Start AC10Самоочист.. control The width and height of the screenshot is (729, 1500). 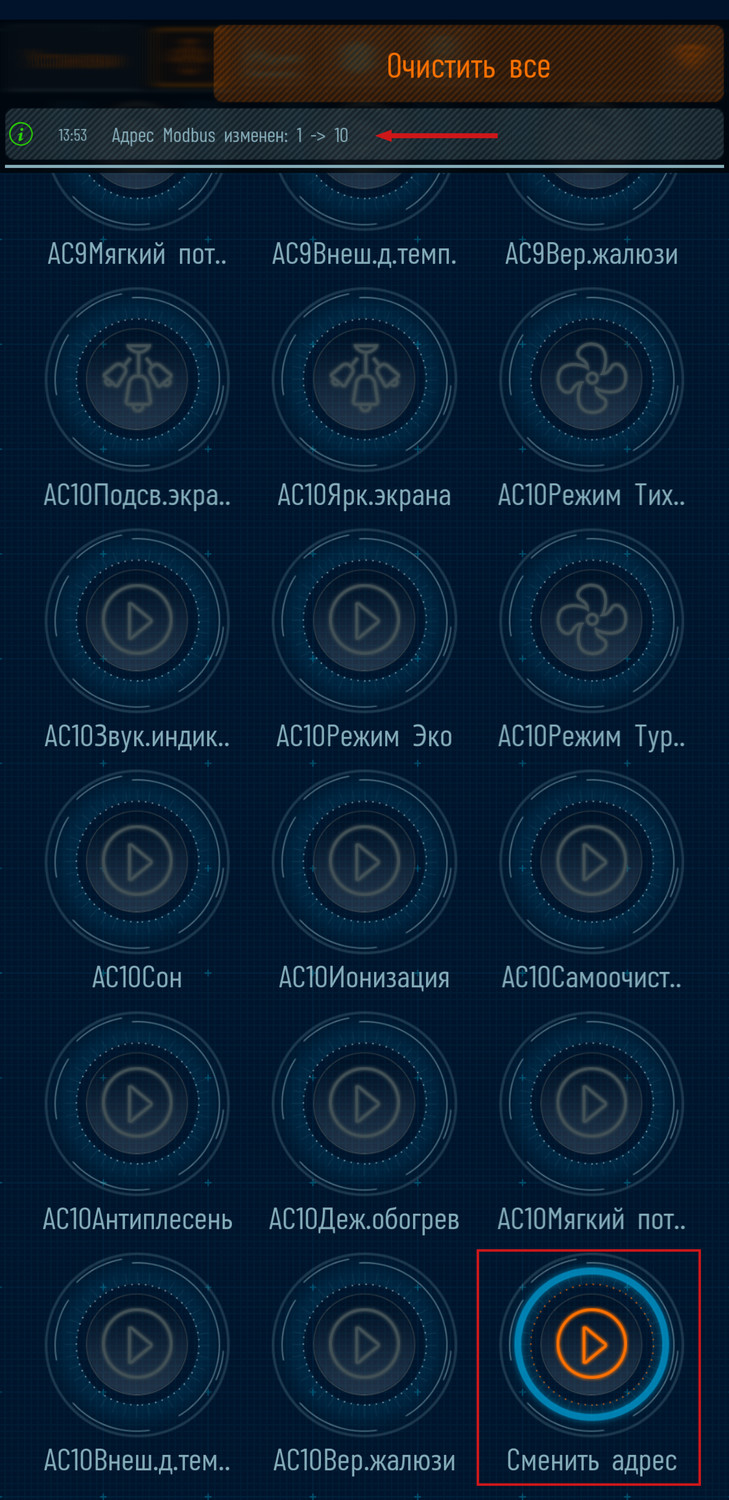(x=591, y=862)
